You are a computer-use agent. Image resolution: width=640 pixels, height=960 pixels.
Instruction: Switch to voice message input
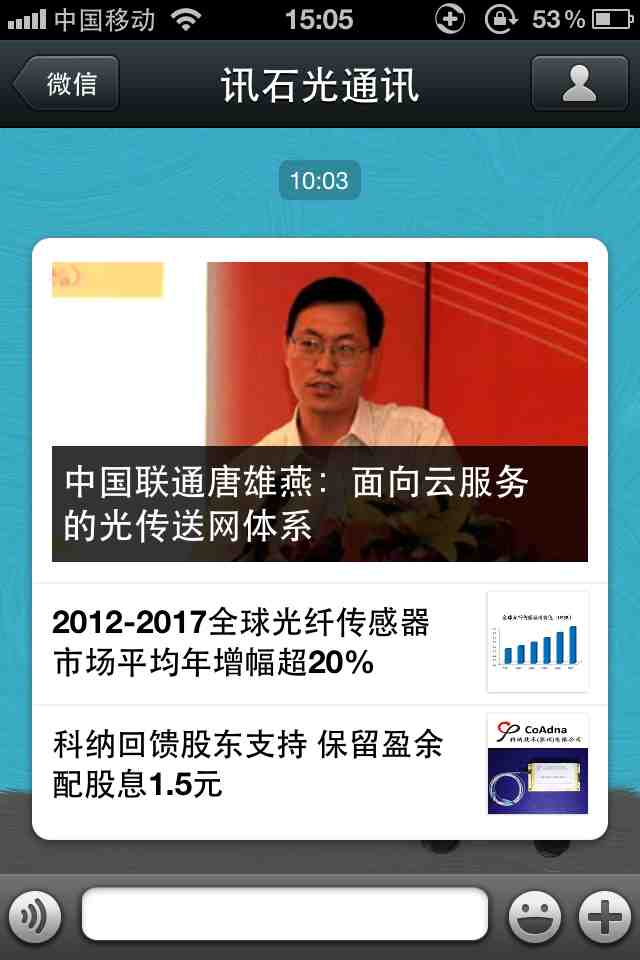click(x=35, y=915)
